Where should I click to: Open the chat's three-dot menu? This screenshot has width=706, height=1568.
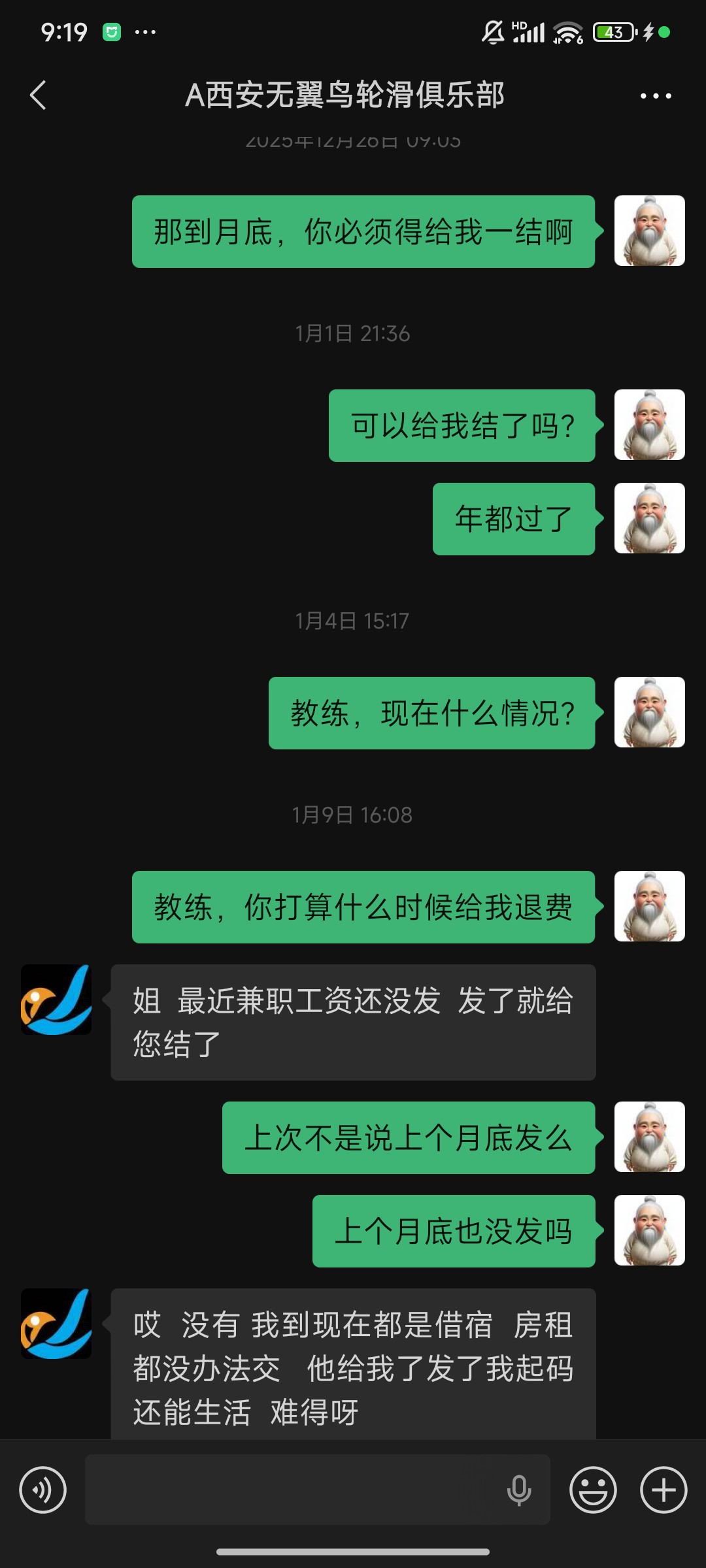655,96
